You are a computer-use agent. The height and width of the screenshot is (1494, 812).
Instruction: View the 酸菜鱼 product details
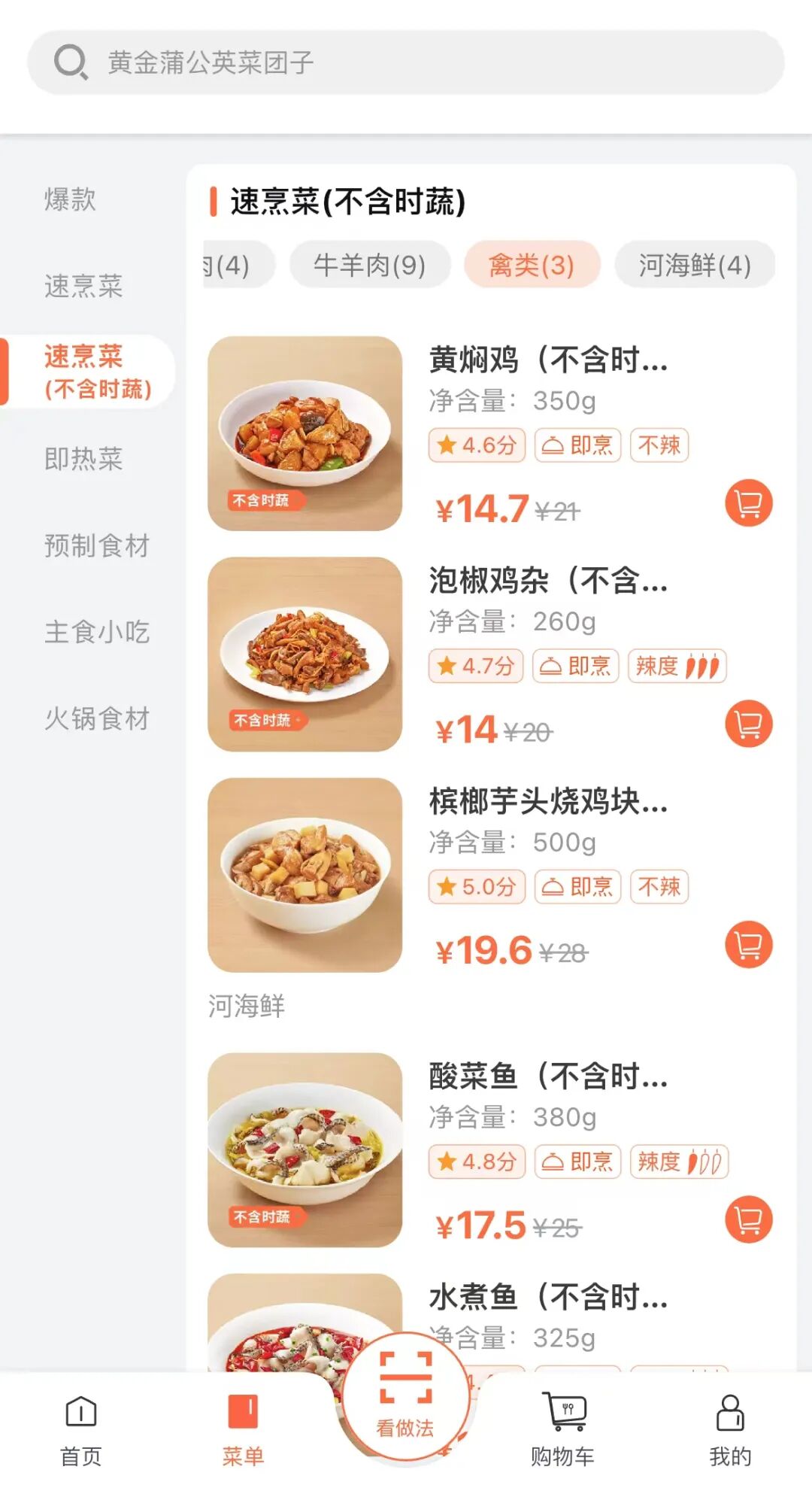(547, 1076)
